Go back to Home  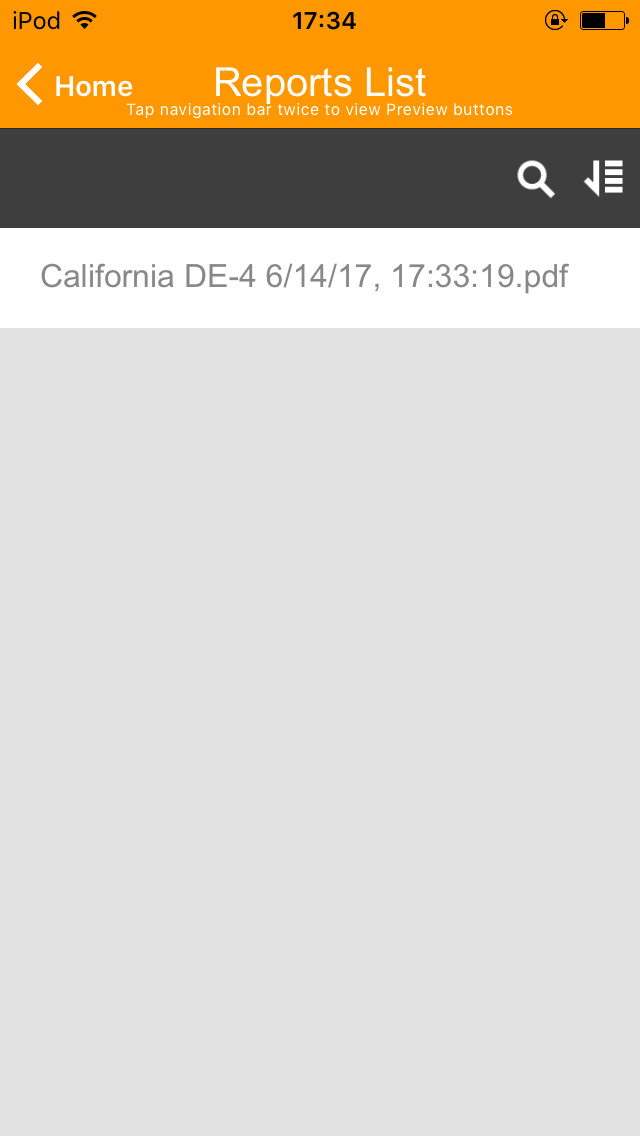(x=75, y=85)
